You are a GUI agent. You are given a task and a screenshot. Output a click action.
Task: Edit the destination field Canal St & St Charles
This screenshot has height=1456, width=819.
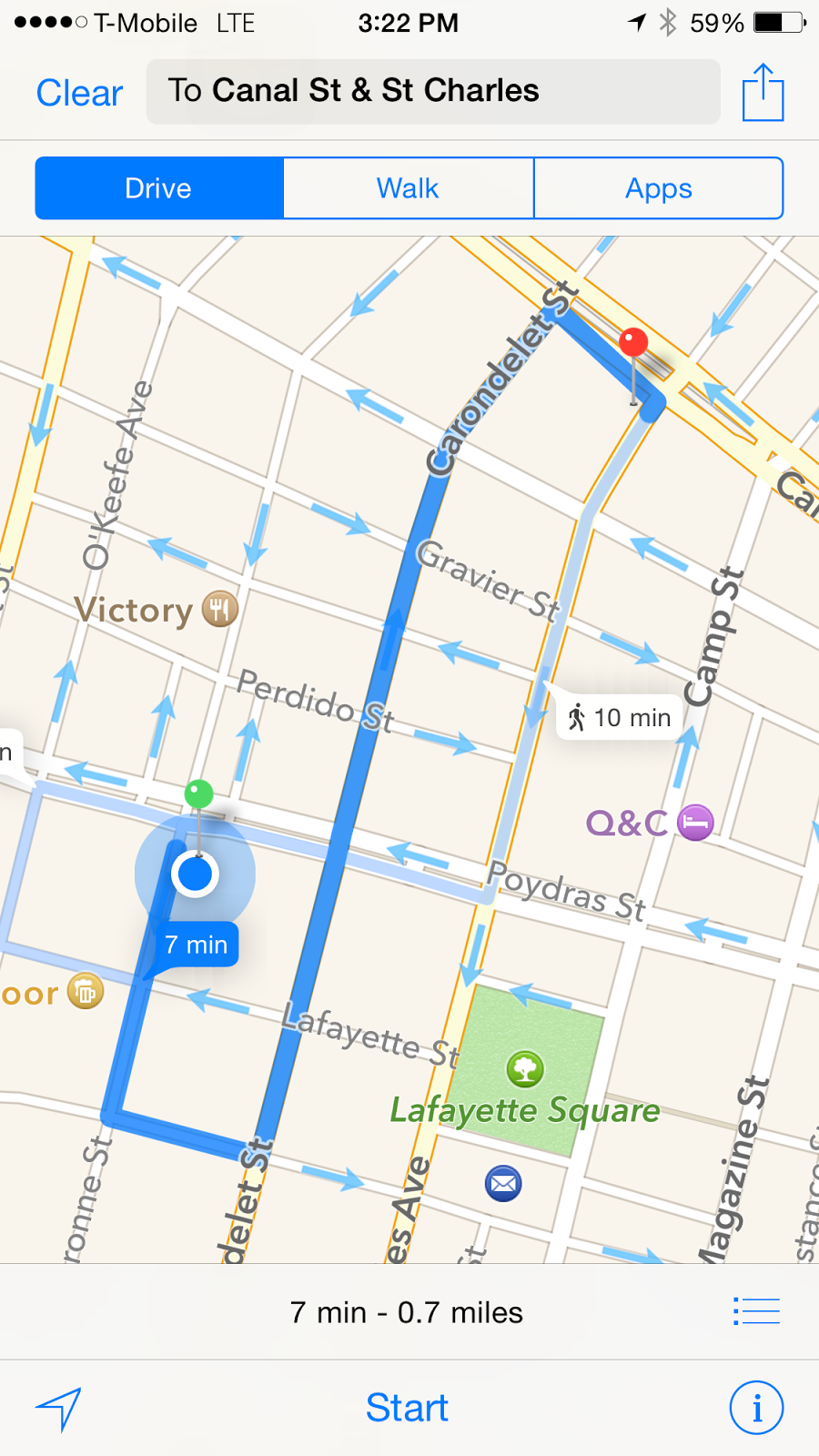(x=433, y=91)
